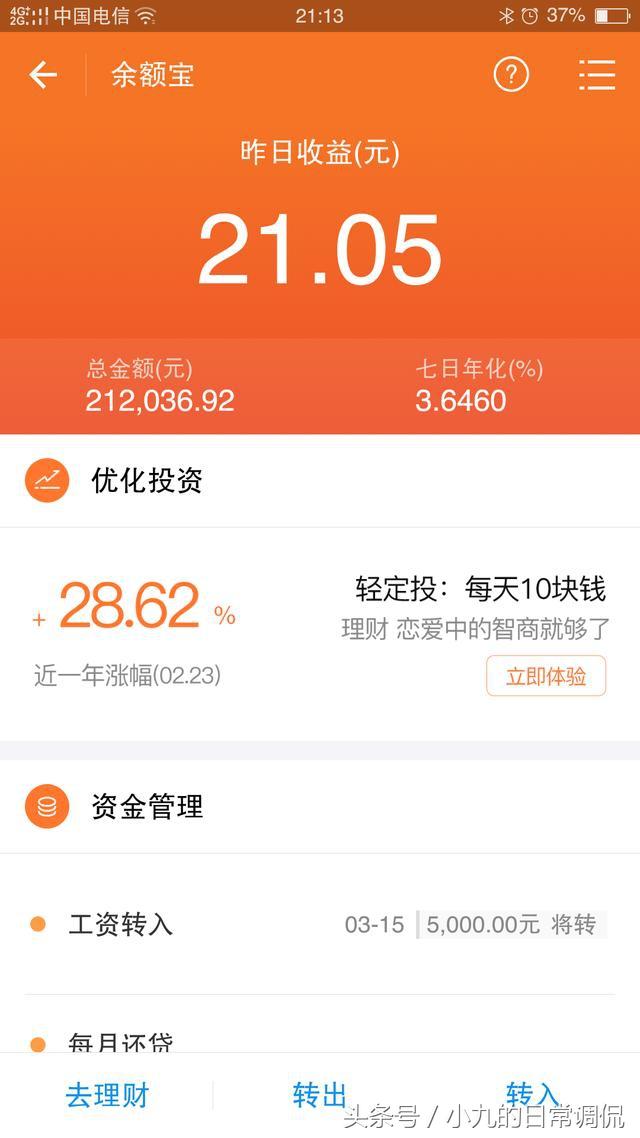Screen dimensions: 640x1138
Task: Open the 优化投资 section
Action: 147,481
